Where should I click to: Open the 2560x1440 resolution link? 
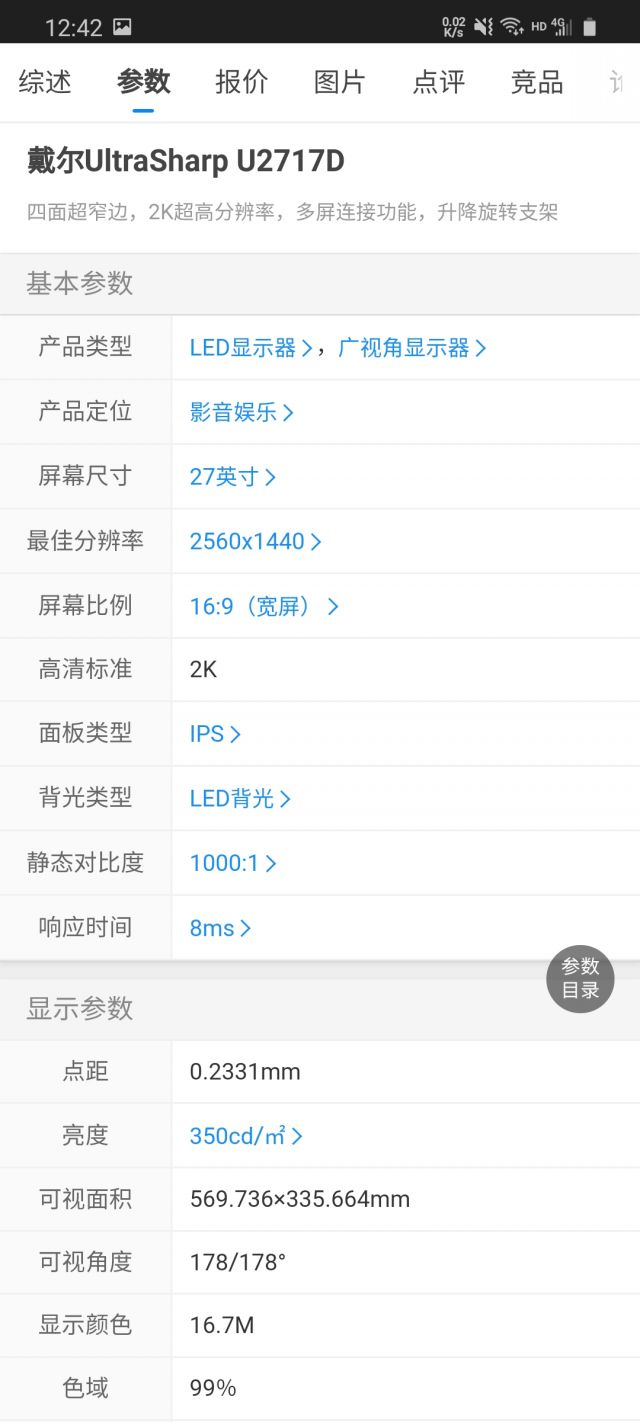click(255, 541)
